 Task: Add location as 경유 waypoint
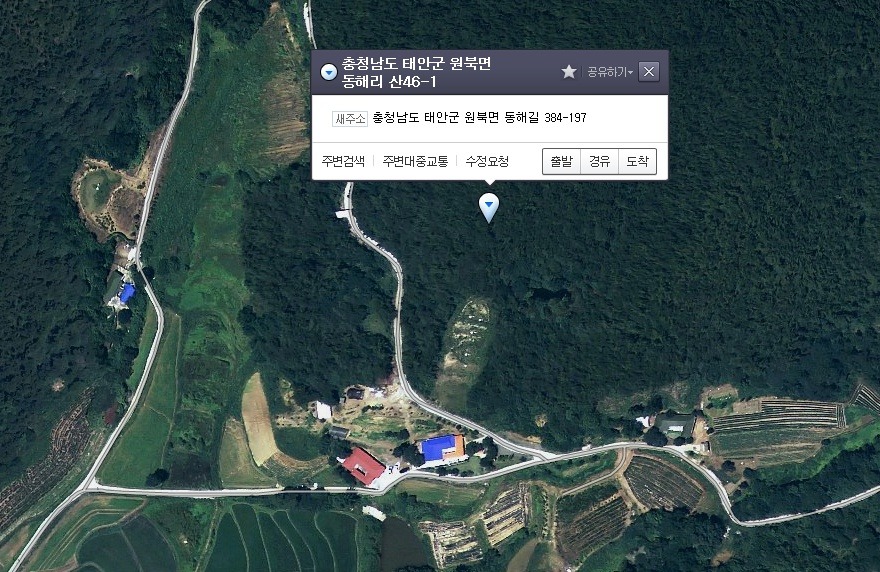point(599,161)
